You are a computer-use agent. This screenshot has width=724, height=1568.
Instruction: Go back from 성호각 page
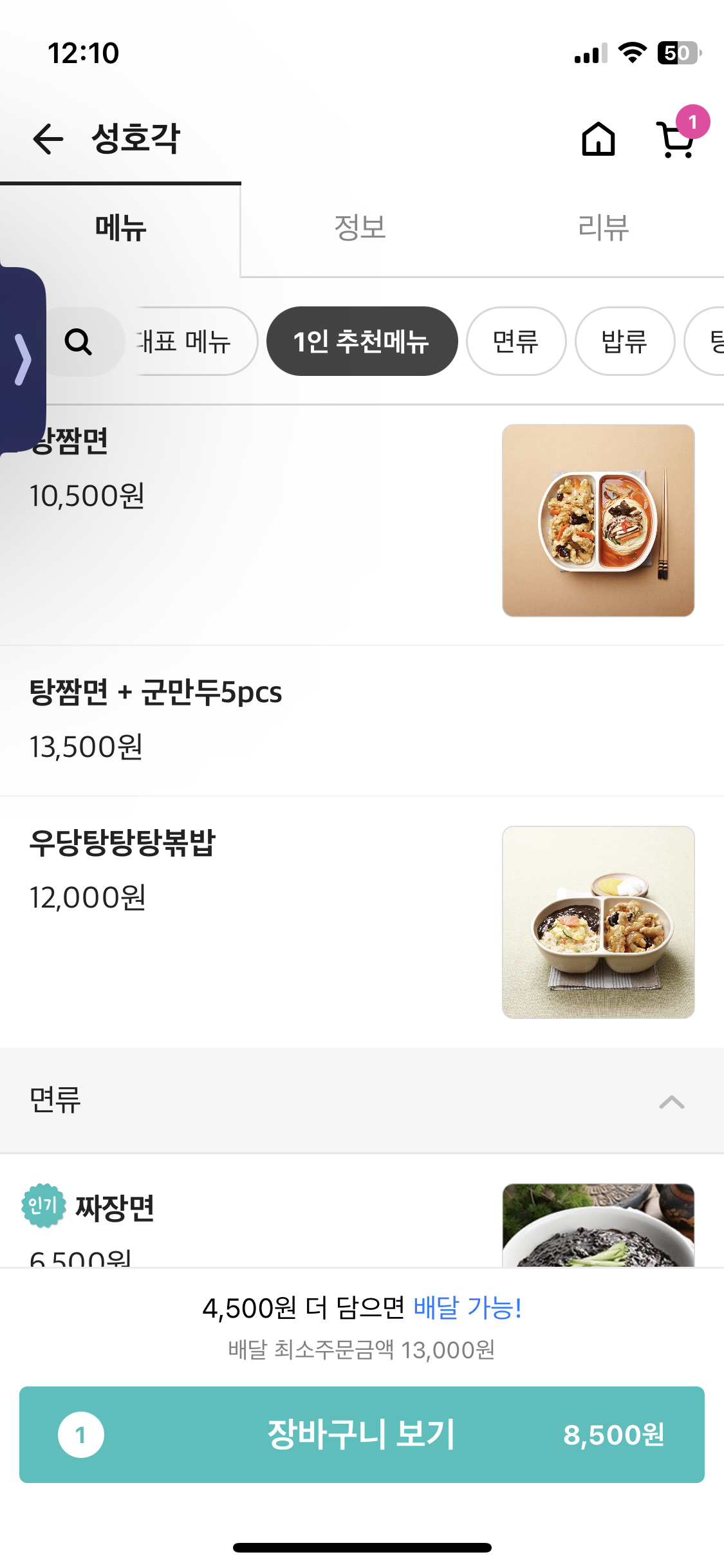coord(48,139)
